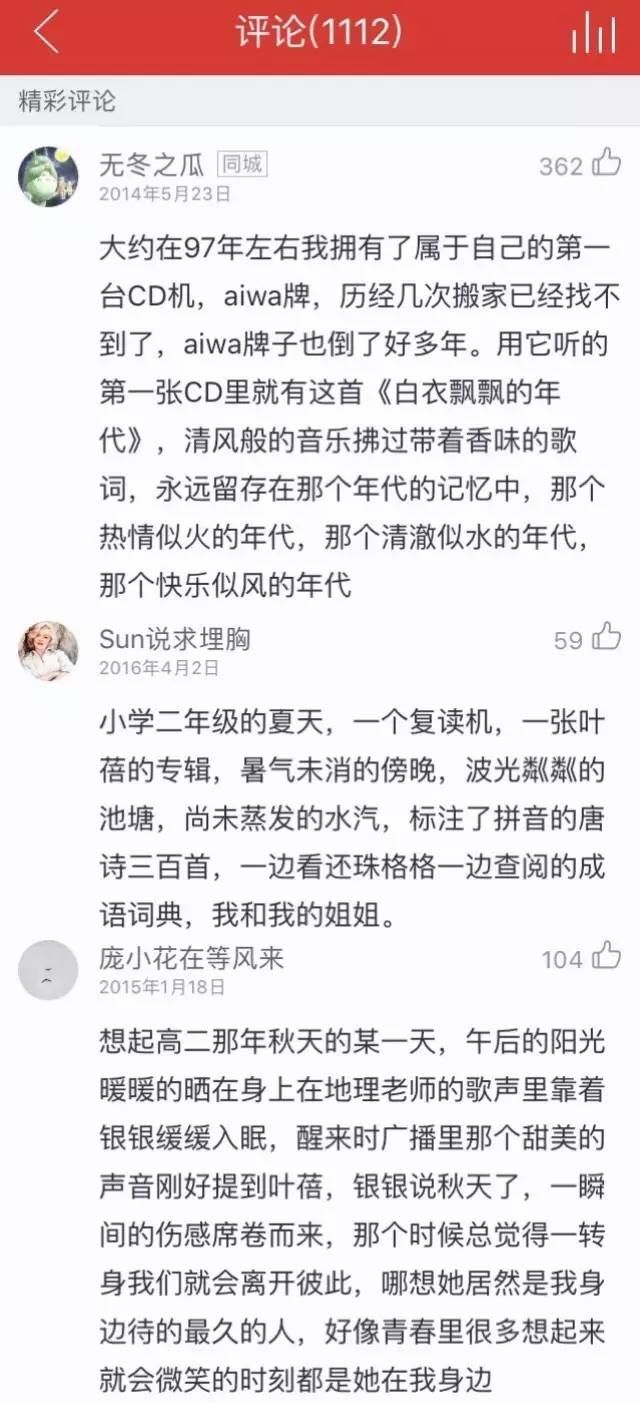Open Sun说求埋胸's profile avatar
Viewport: 640px width, 1403px height.
(48, 651)
